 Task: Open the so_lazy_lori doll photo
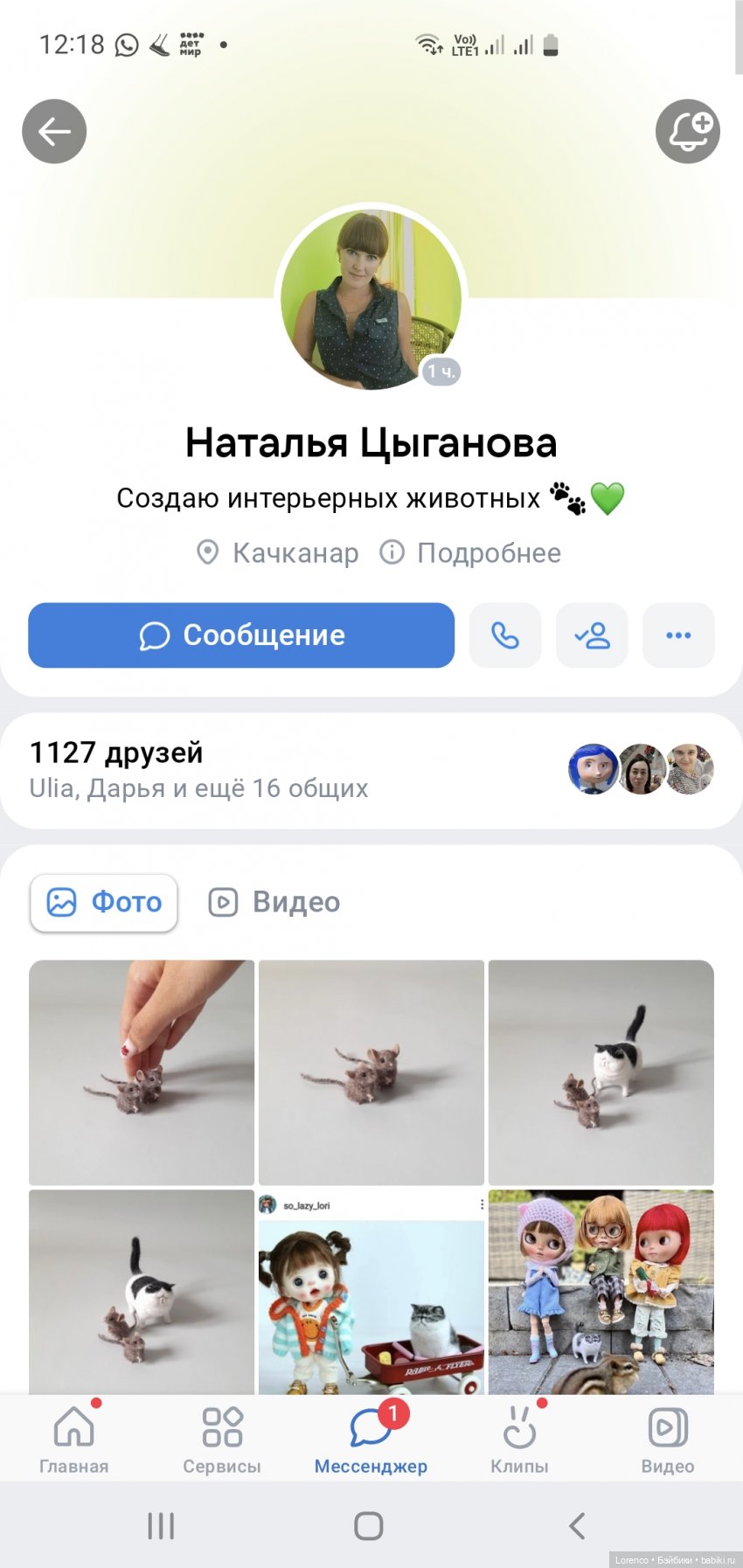[371, 1291]
